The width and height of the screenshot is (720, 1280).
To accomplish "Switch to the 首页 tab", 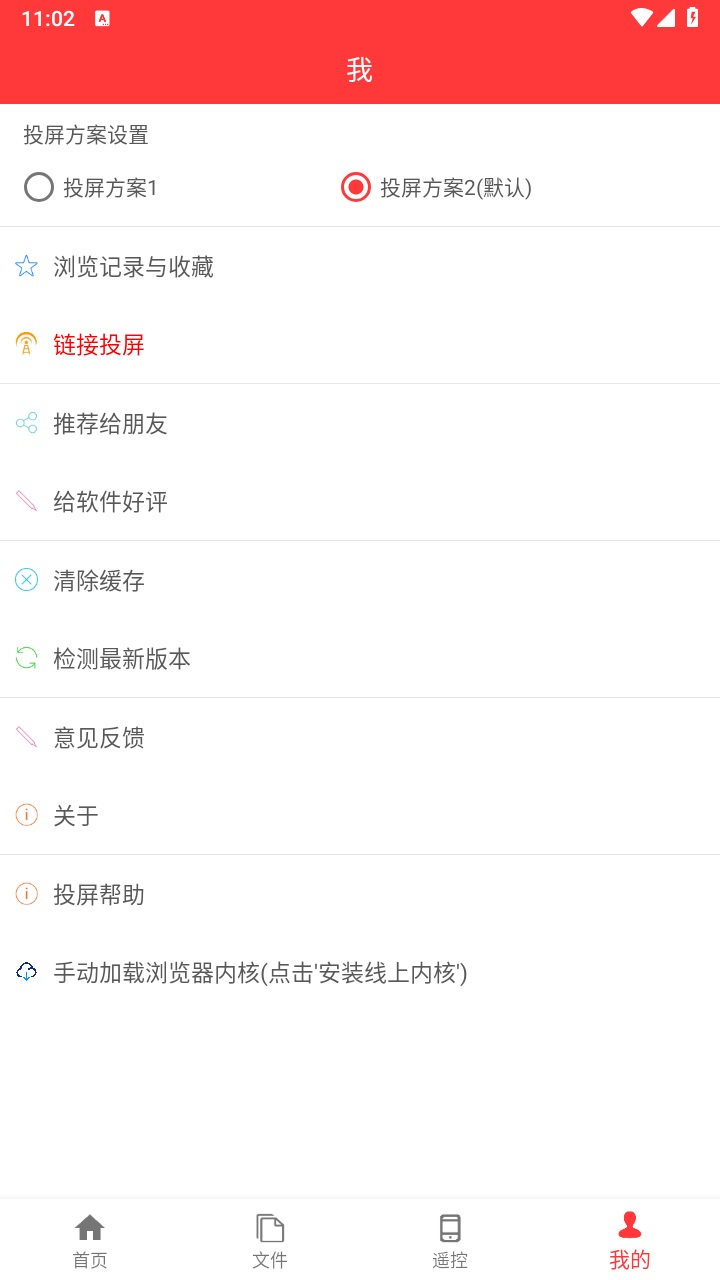I will click(90, 1240).
